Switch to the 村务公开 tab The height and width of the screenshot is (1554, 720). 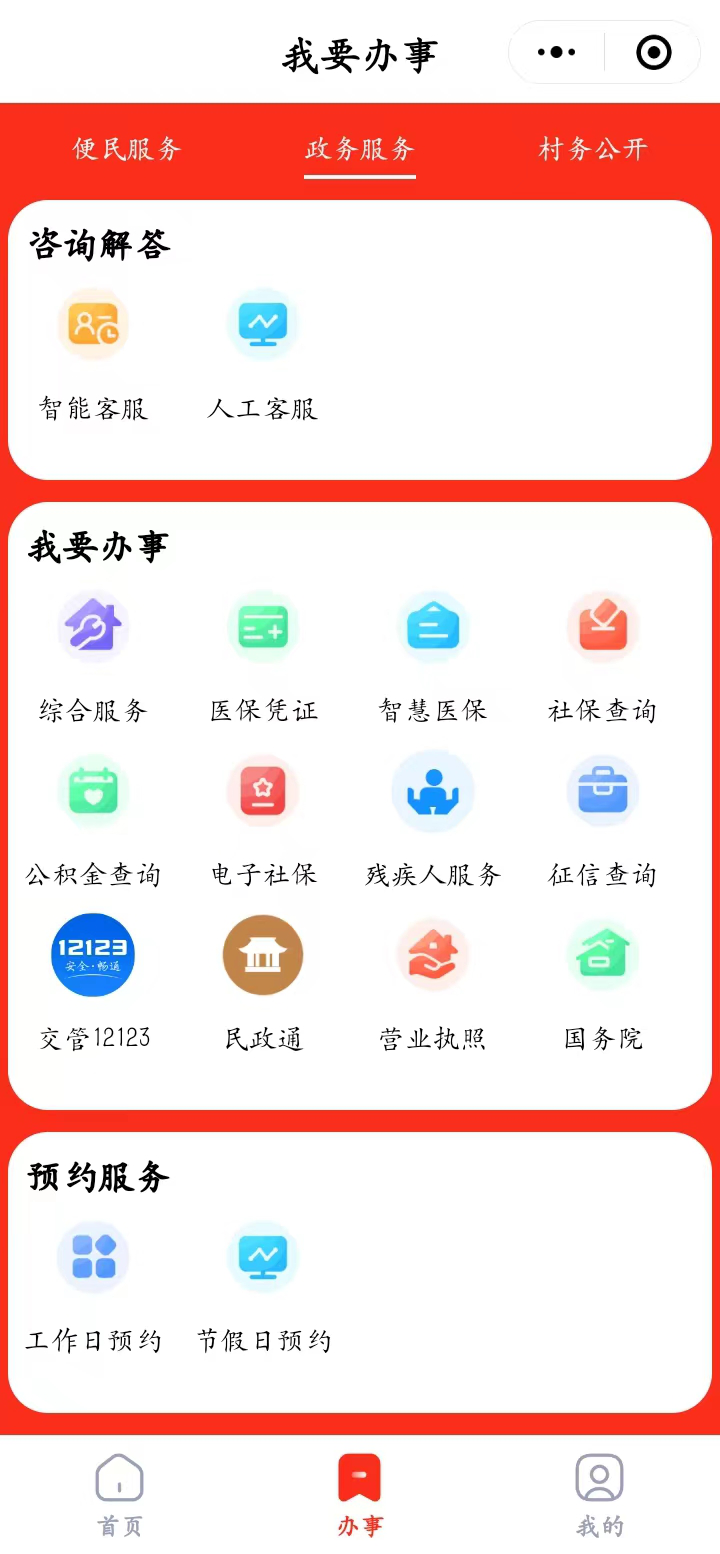click(593, 149)
